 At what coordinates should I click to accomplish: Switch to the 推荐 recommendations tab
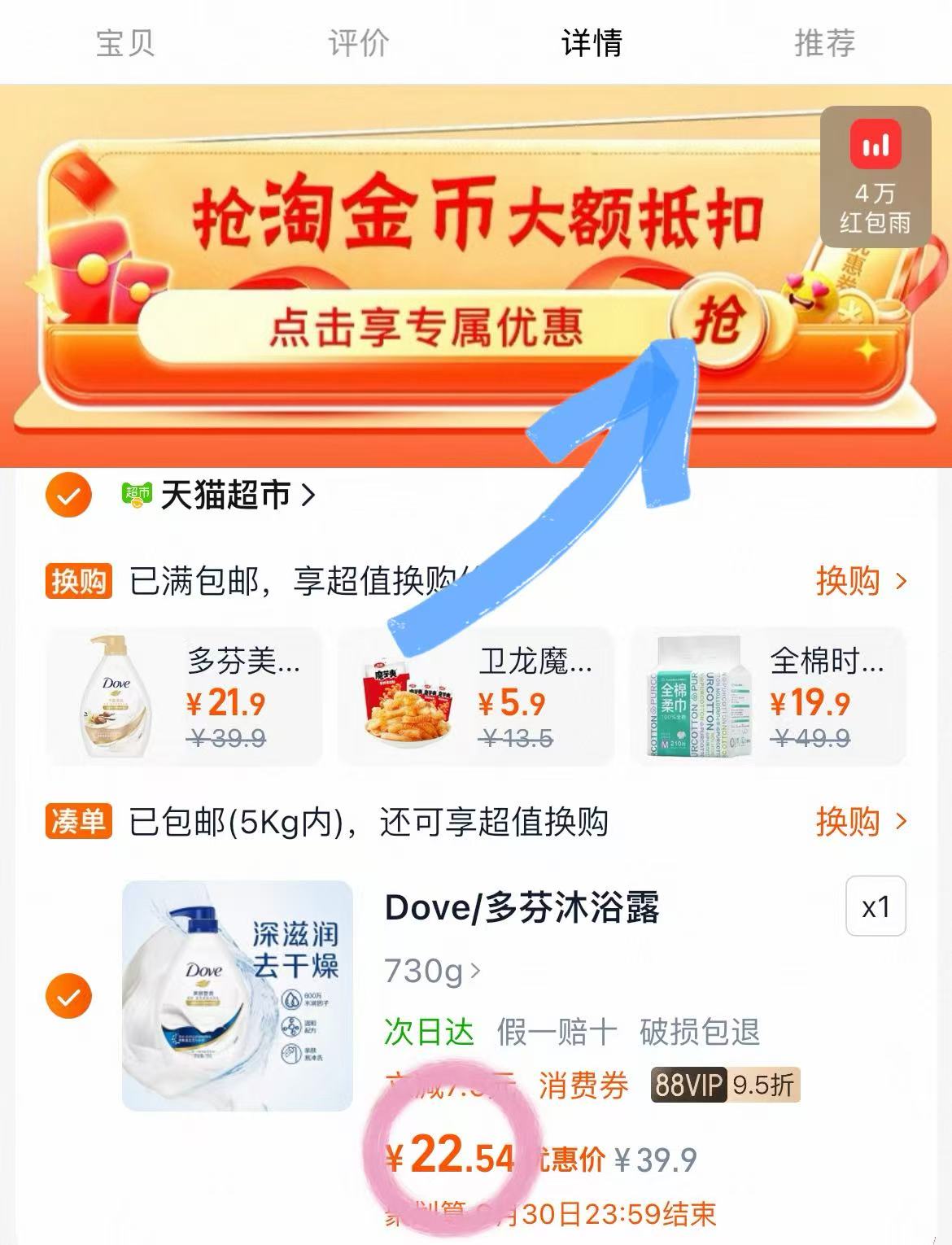(824, 45)
